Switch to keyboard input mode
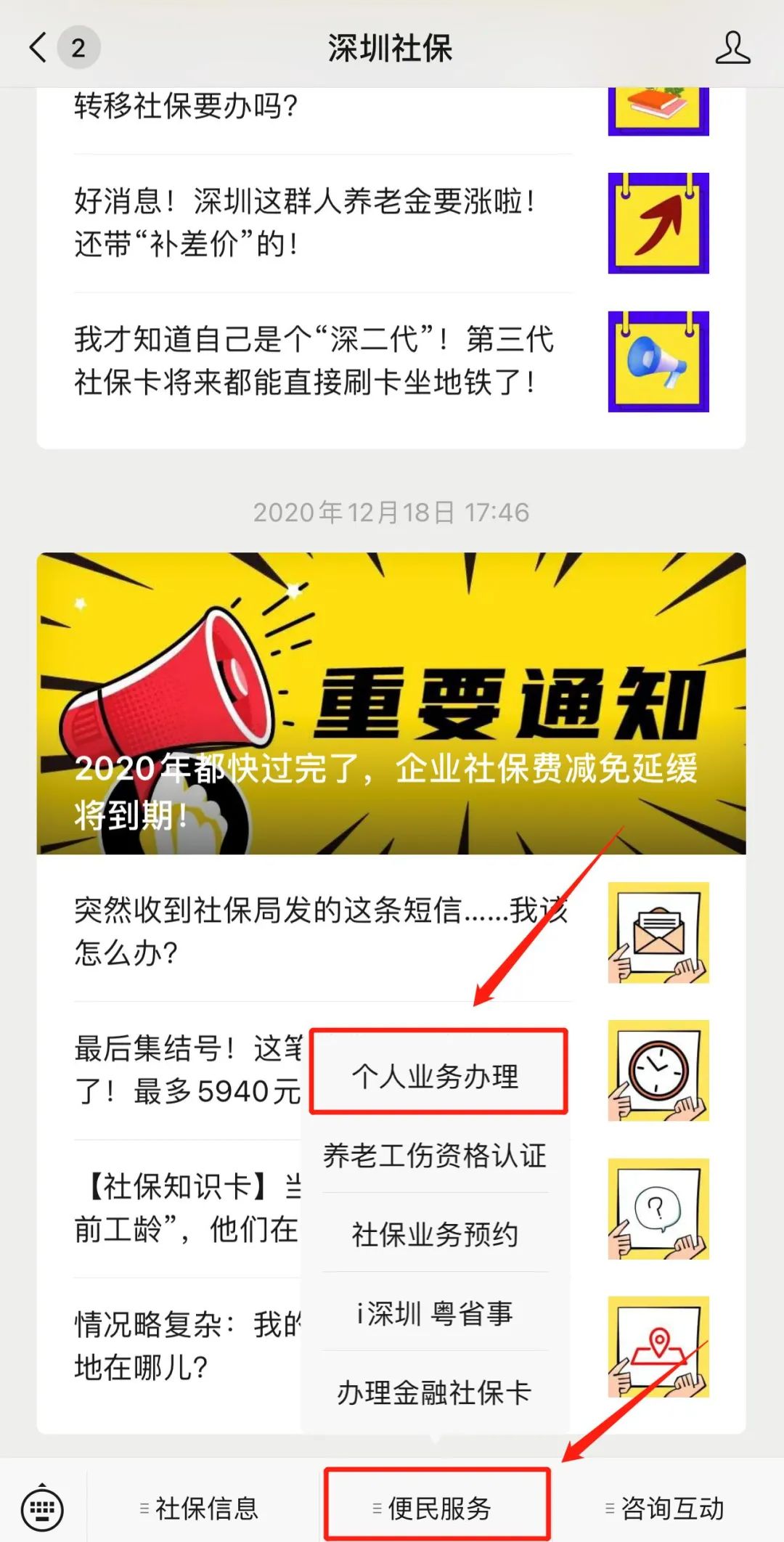Viewport: 784px width, 1542px height. tap(42, 1509)
